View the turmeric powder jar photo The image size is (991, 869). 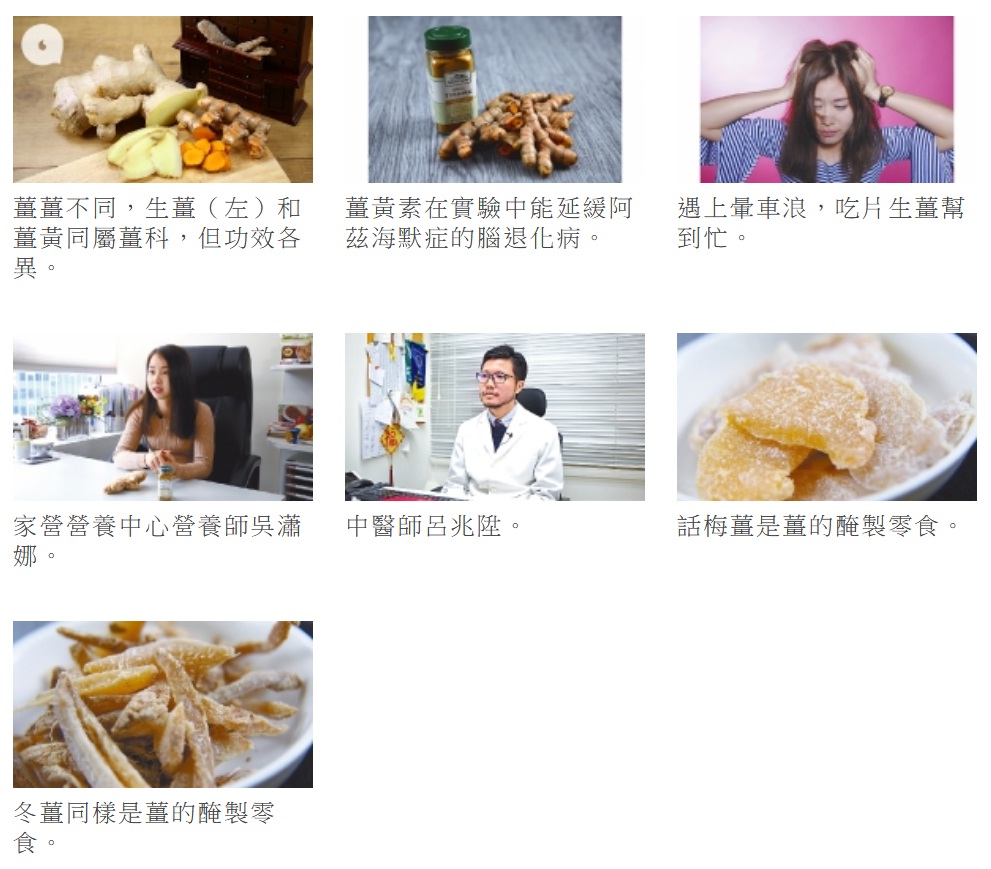[494, 99]
